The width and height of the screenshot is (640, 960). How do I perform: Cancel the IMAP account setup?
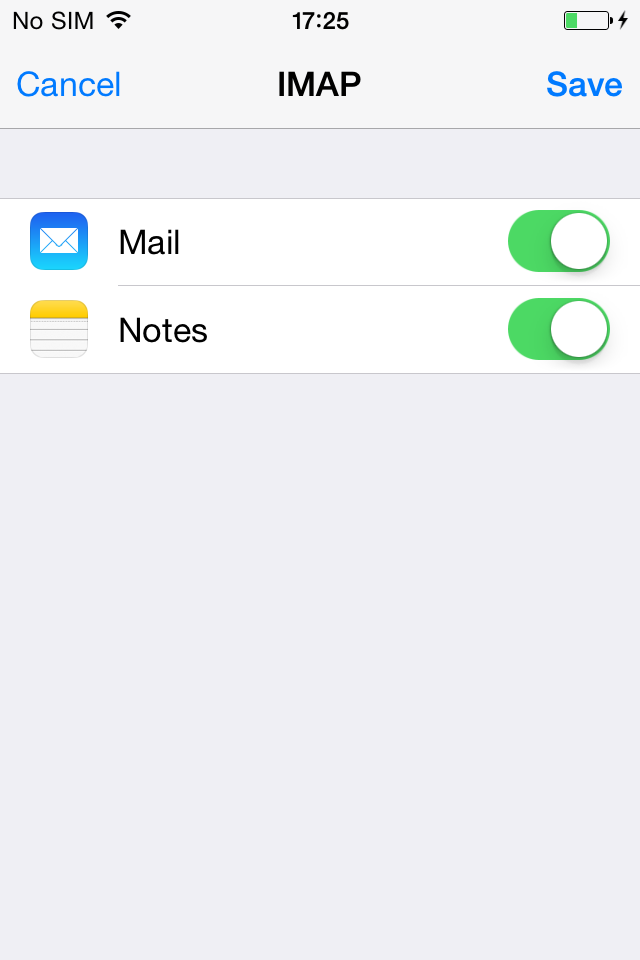68,85
